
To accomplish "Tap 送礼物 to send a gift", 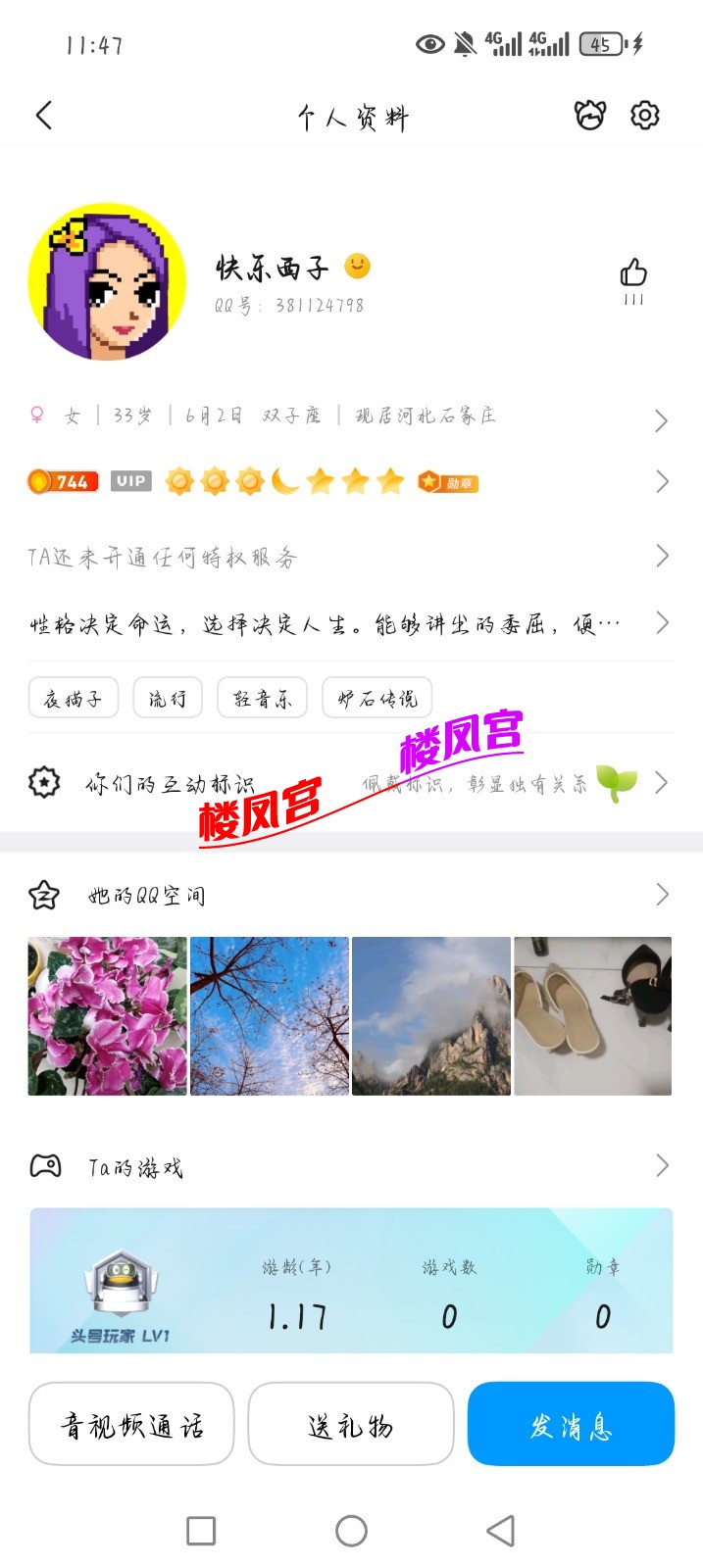I will pyautogui.click(x=351, y=1424).
